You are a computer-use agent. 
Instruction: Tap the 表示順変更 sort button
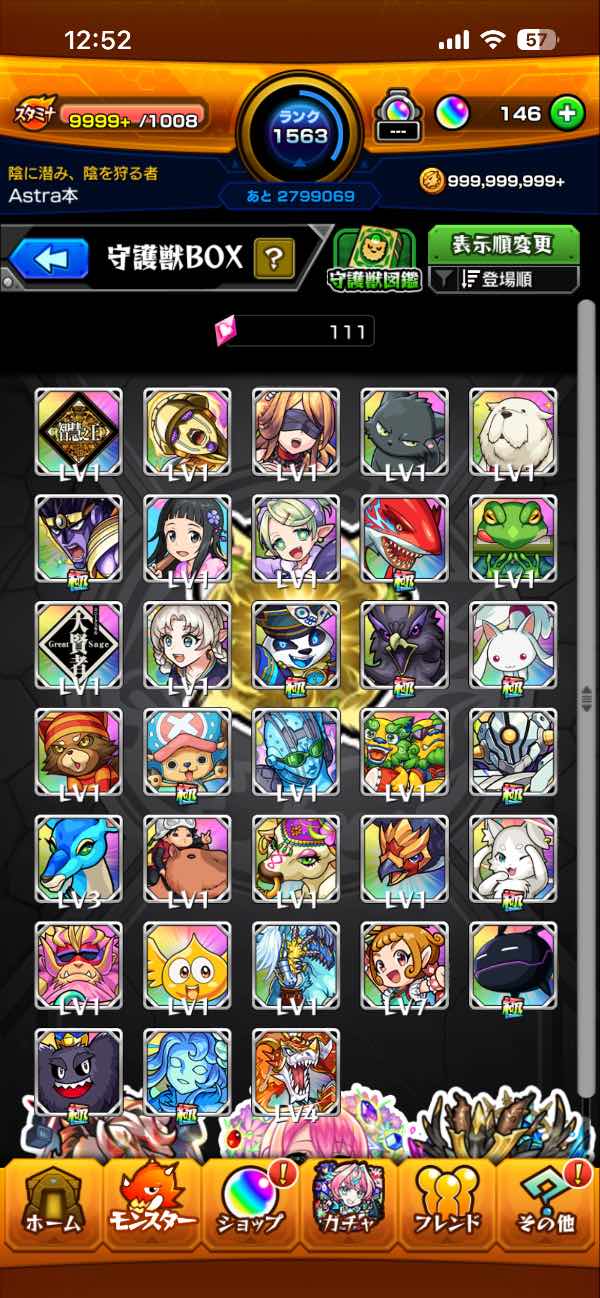pyautogui.click(x=504, y=244)
